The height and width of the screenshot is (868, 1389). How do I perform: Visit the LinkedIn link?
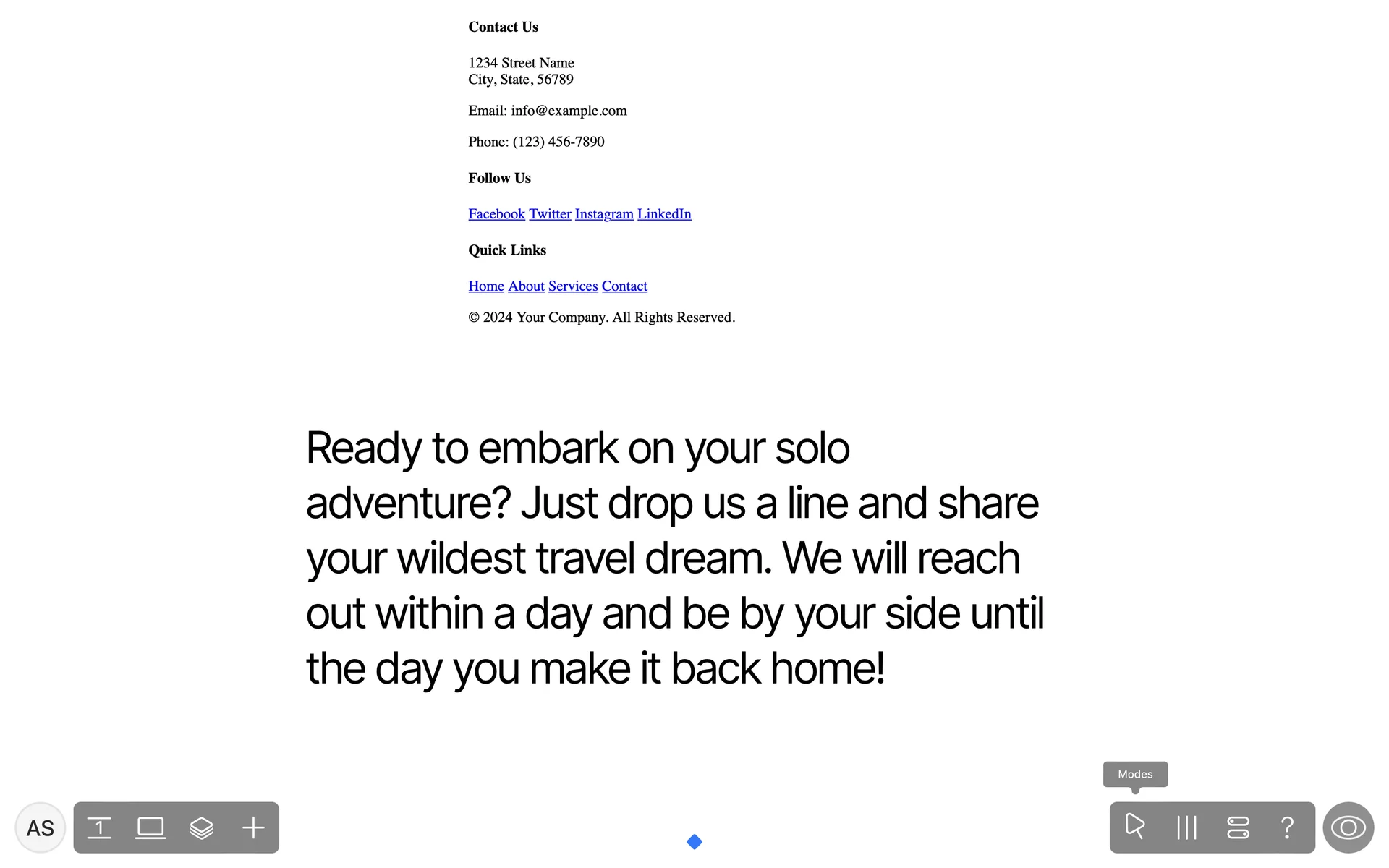pos(664,214)
